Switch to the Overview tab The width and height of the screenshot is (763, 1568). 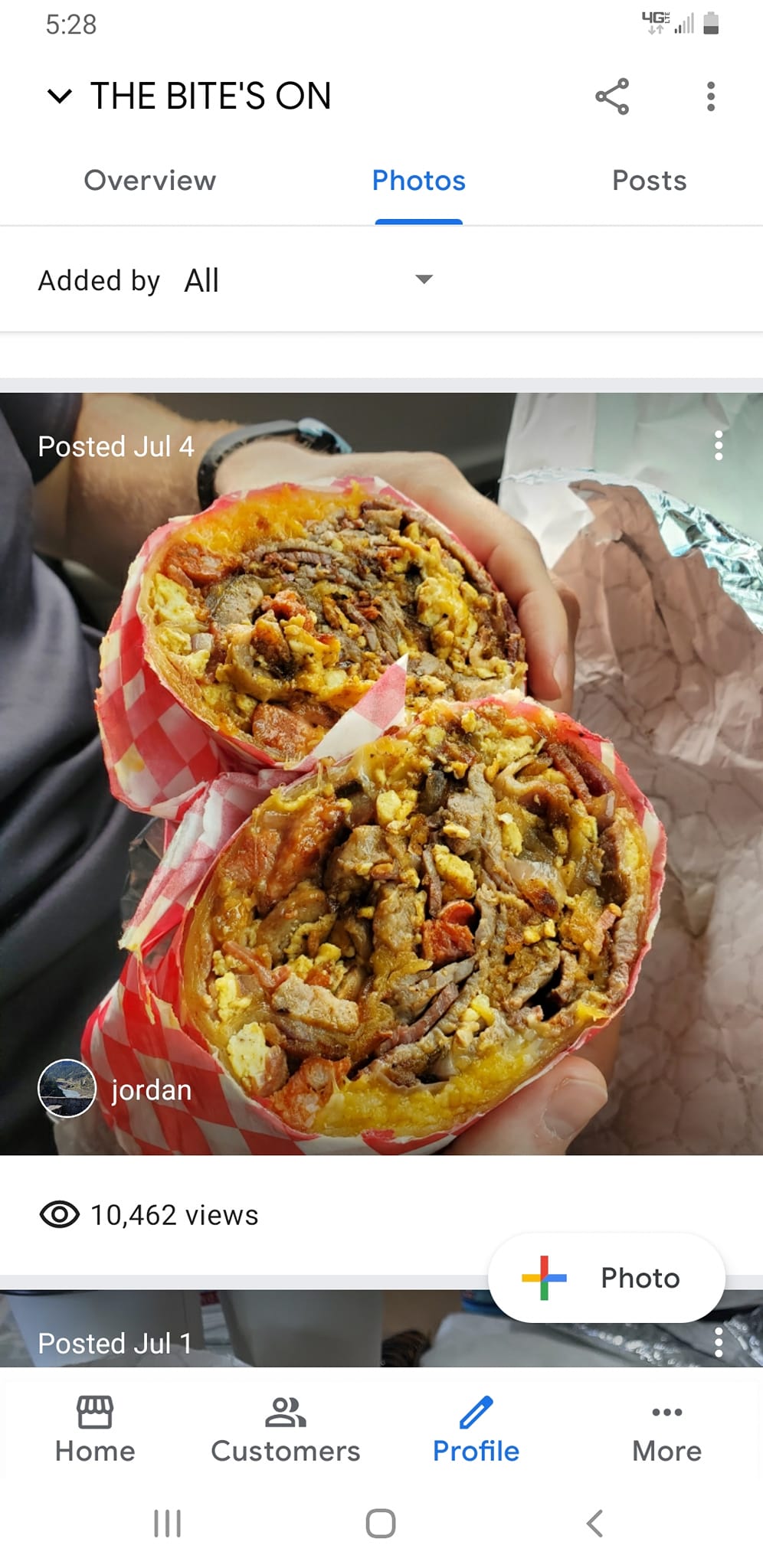point(150,181)
